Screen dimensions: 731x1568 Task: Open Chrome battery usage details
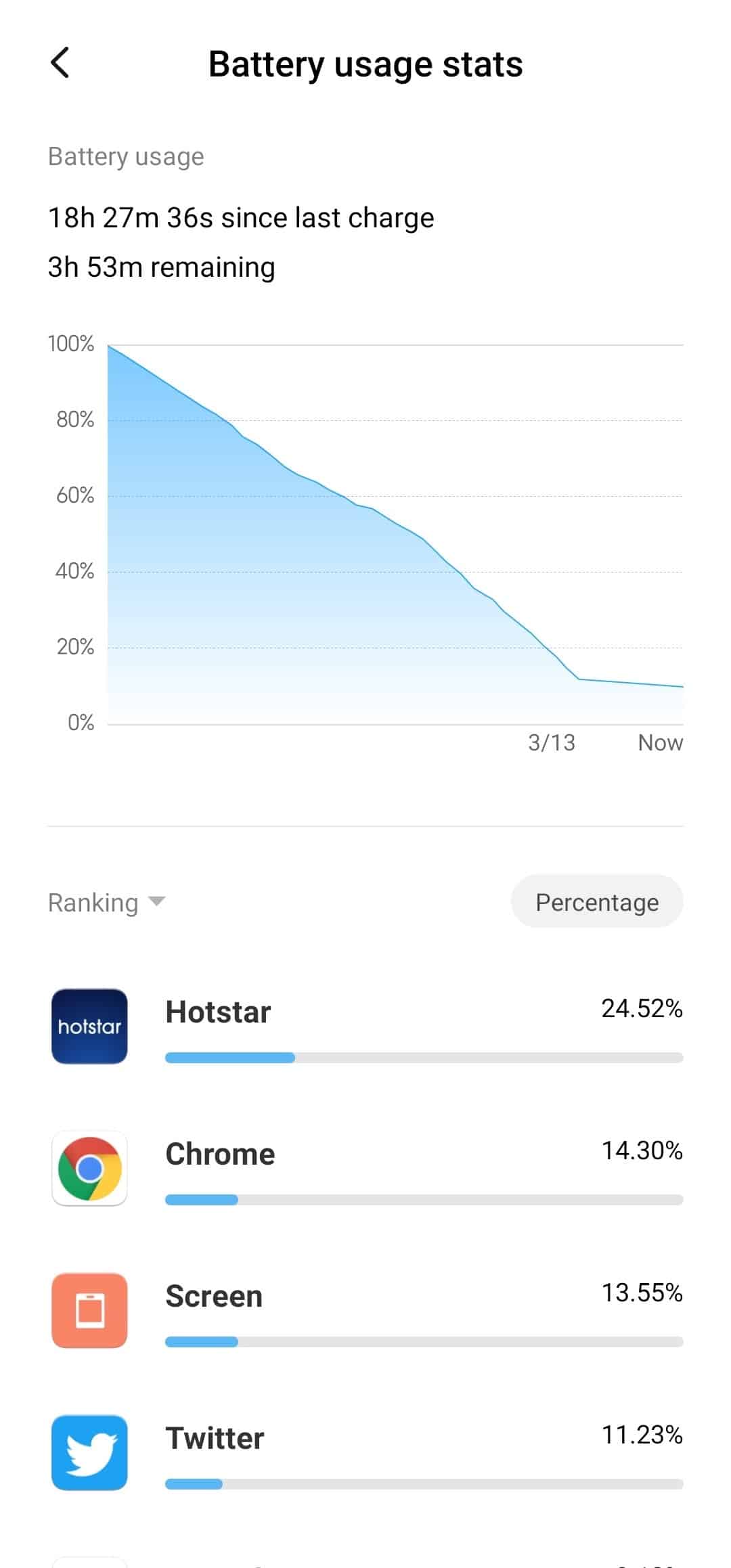click(365, 1169)
